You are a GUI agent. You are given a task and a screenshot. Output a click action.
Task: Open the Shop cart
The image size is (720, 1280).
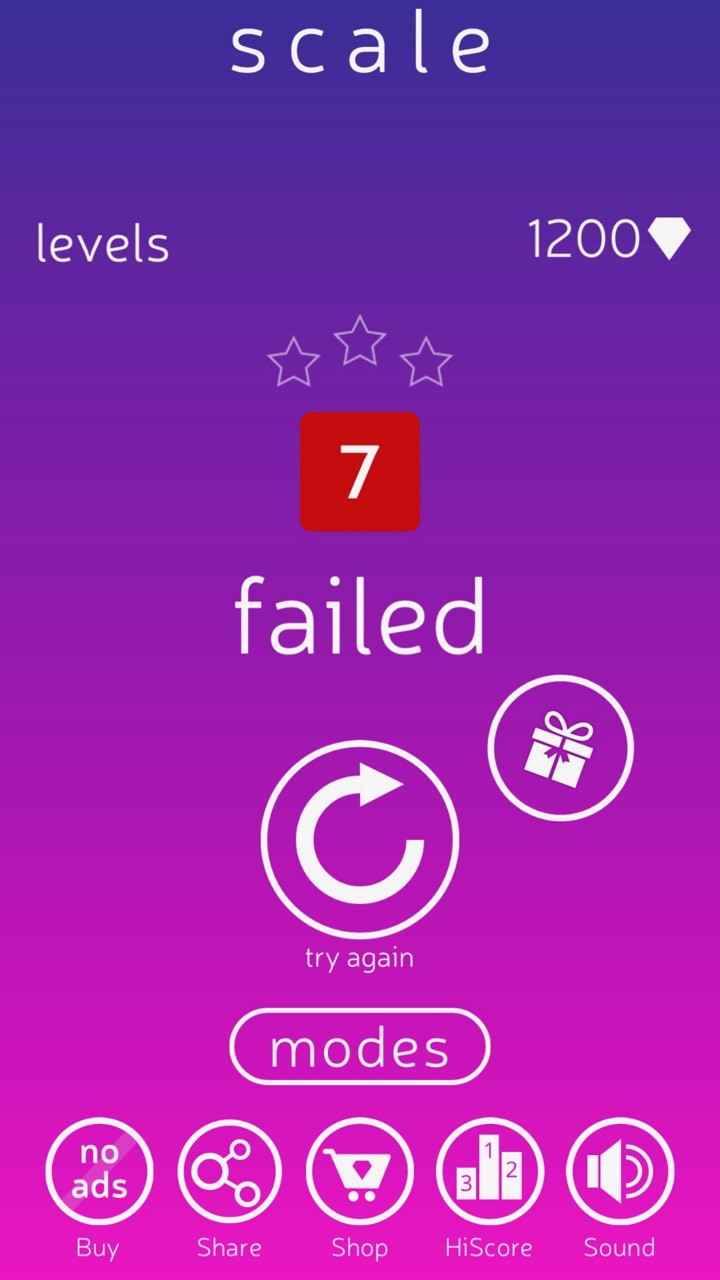tap(360, 1171)
